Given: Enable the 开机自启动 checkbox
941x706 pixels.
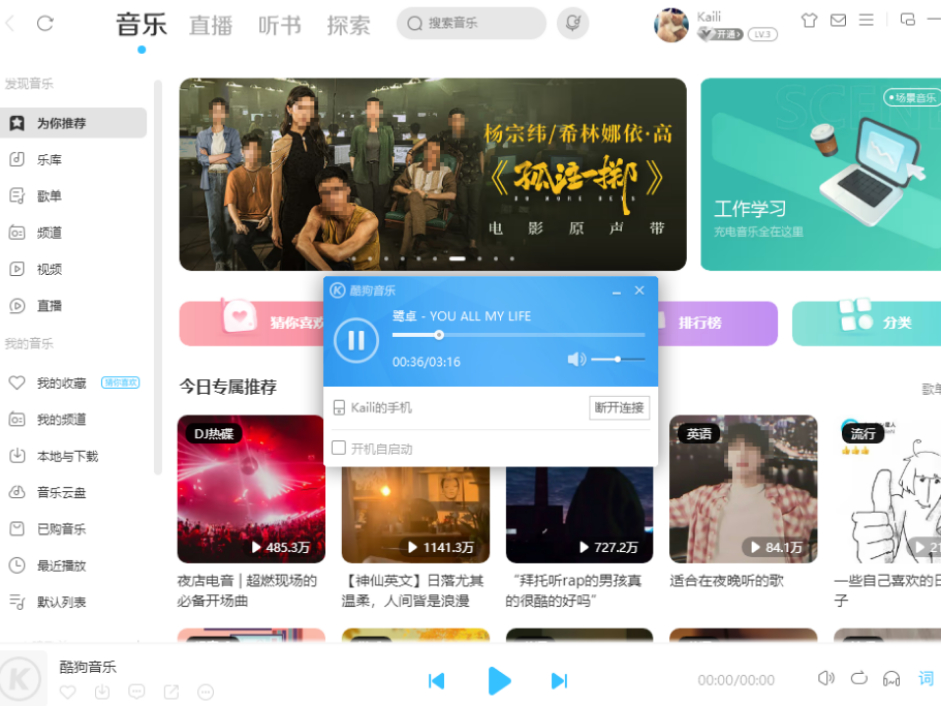Looking at the screenshot, I should point(339,448).
